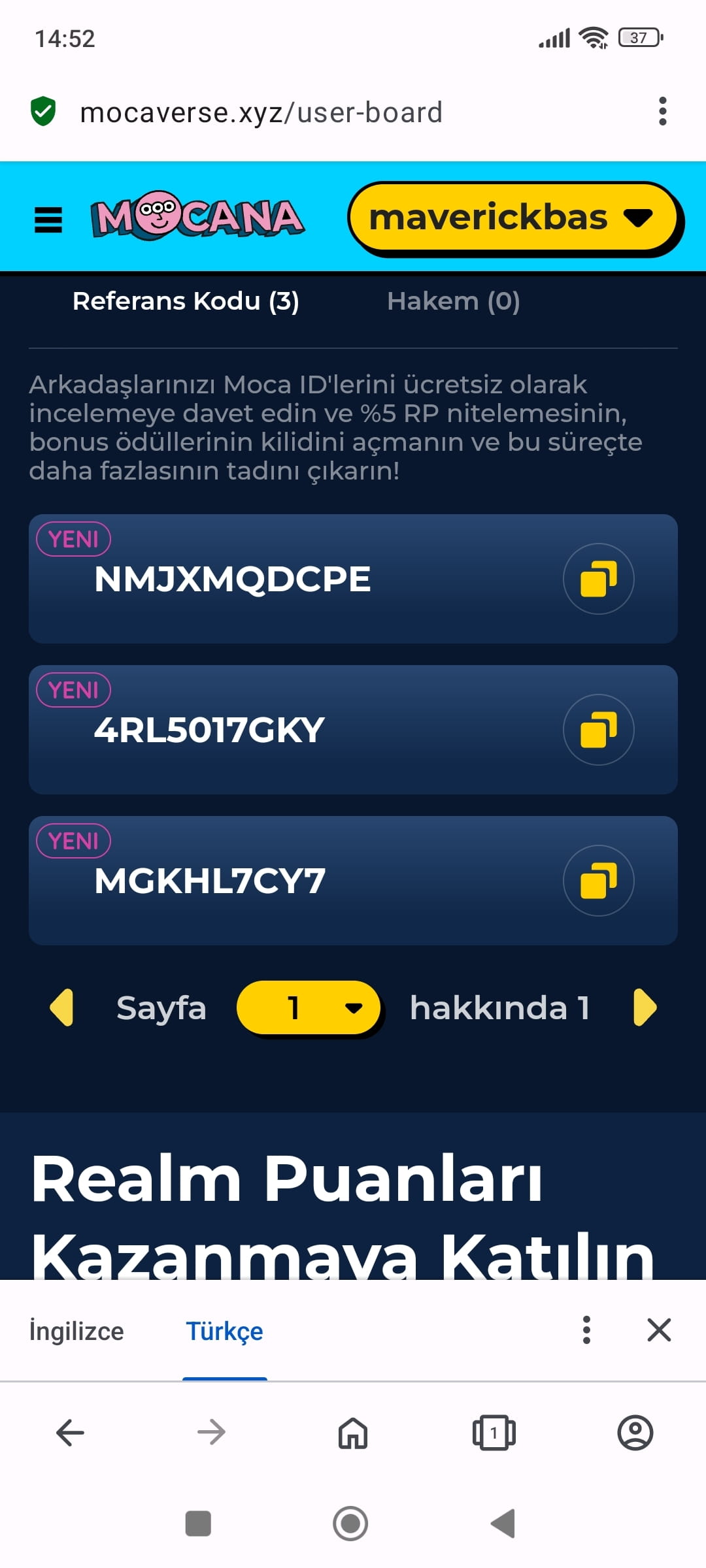Open the page number dropdown showing 1
The height and width of the screenshot is (1568, 706).
tap(307, 1007)
